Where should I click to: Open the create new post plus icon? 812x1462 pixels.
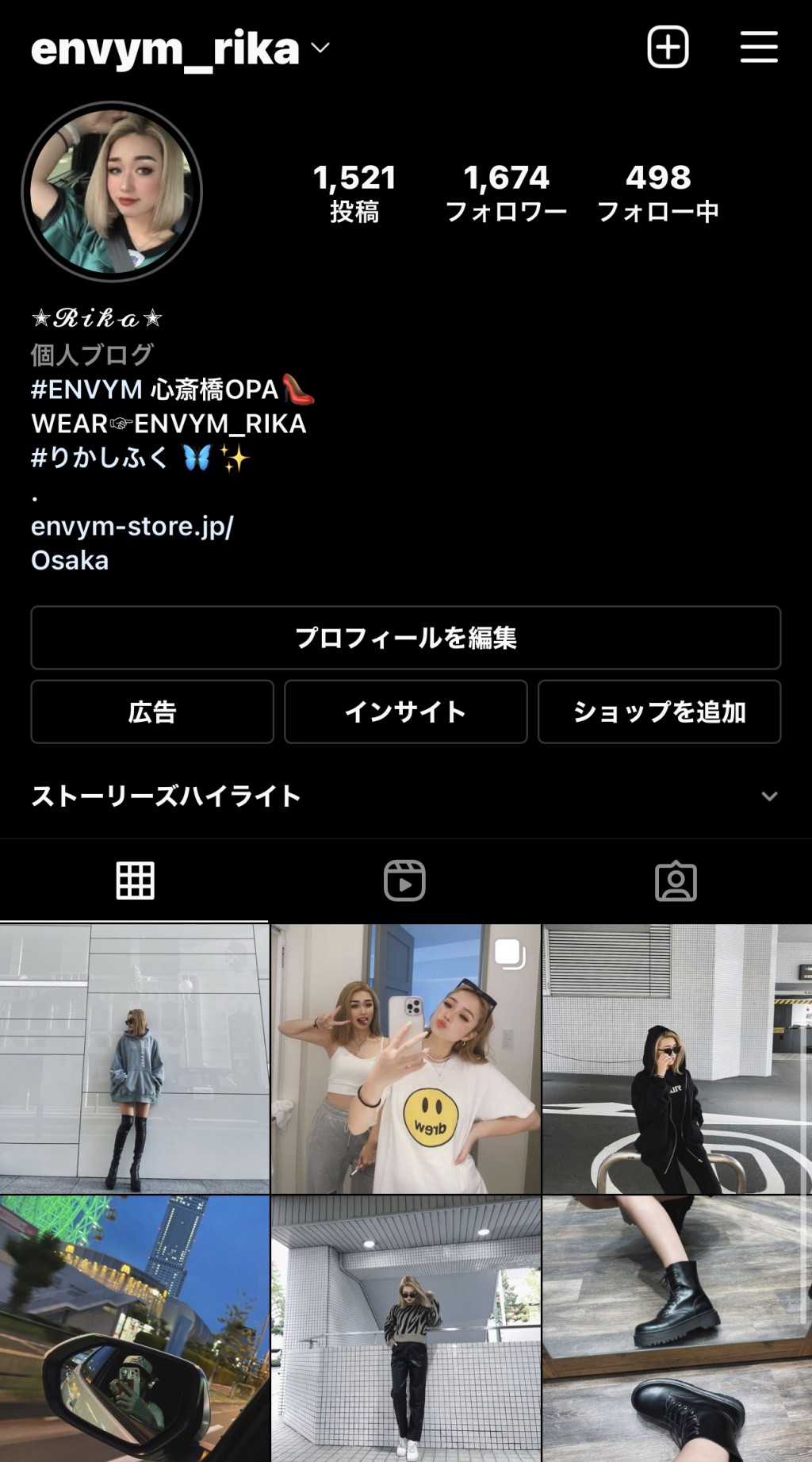pyautogui.click(x=668, y=48)
